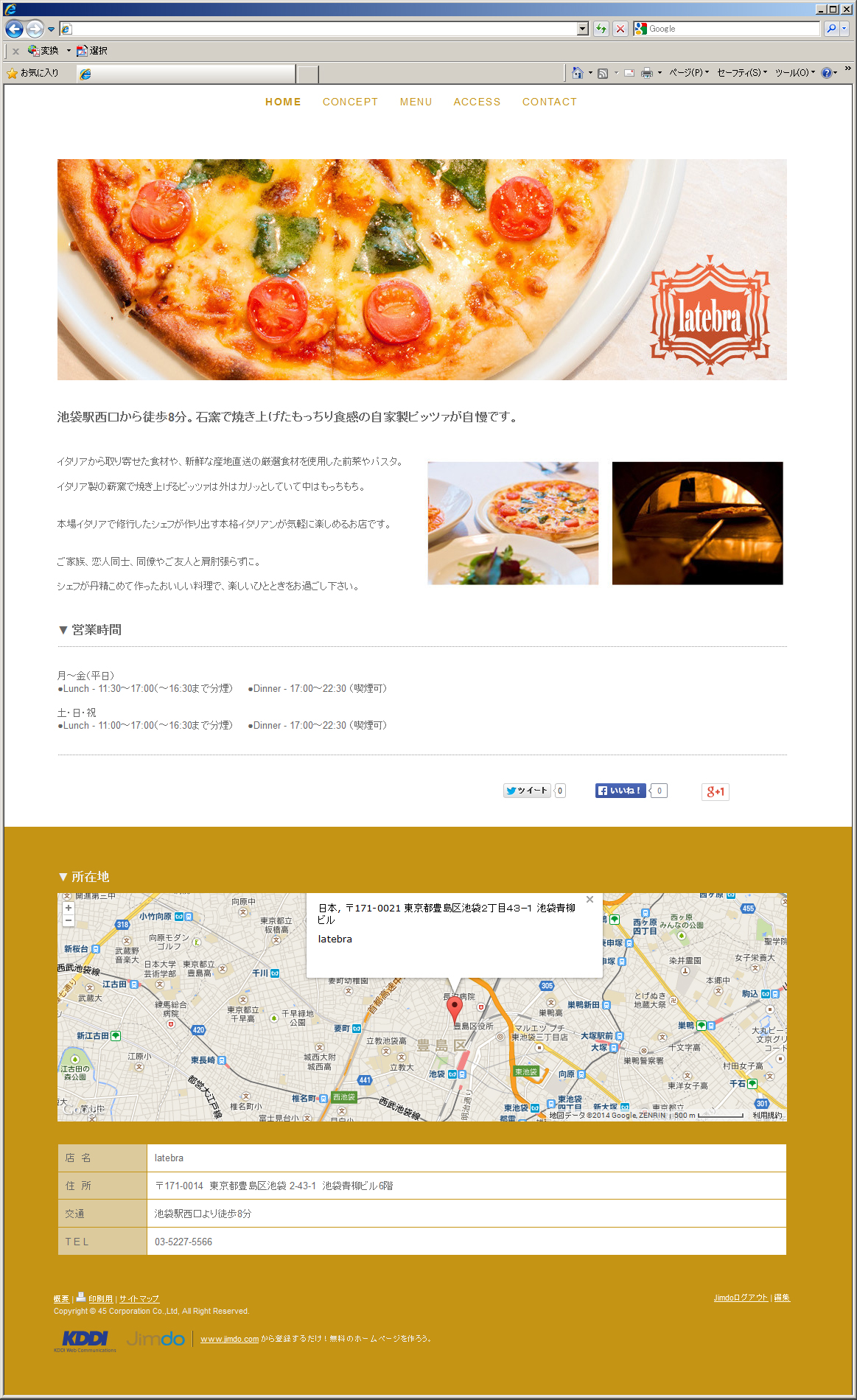Image resolution: width=857 pixels, height=1400 pixels.
Task: Open the 編集 edit link
Action: click(x=782, y=1298)
